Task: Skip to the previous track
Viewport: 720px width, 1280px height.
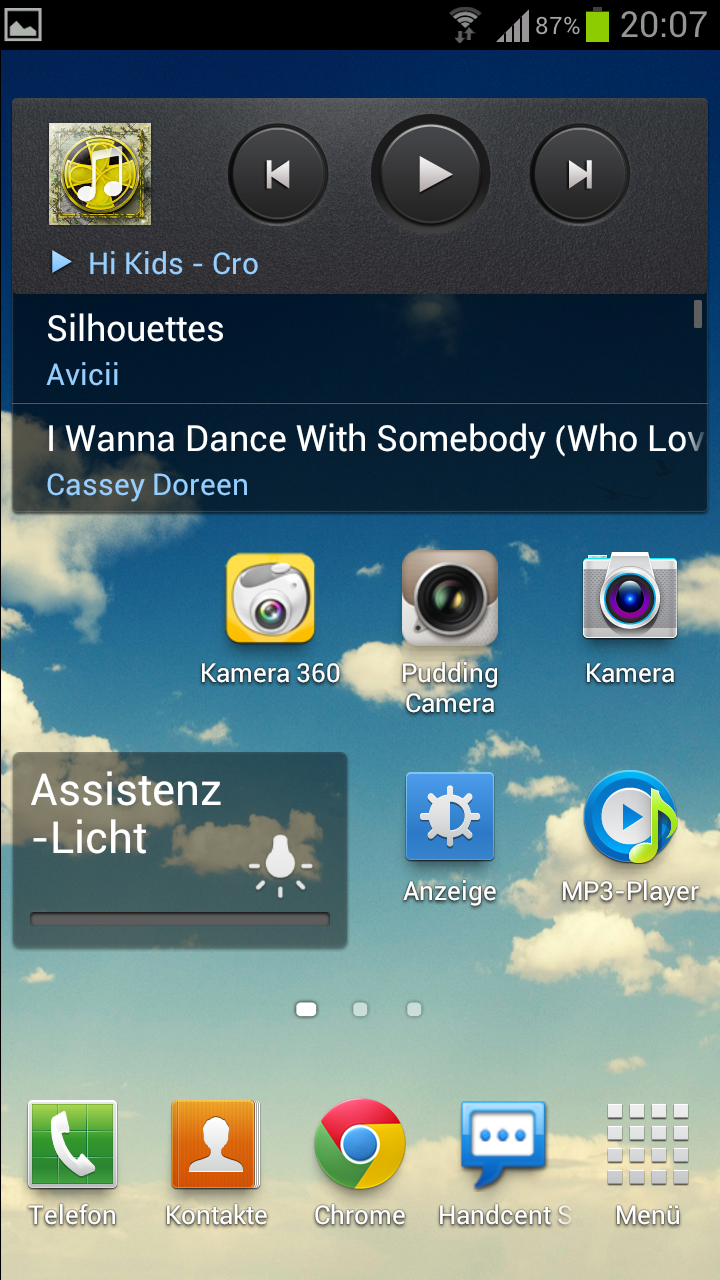Action: [278, 174]
